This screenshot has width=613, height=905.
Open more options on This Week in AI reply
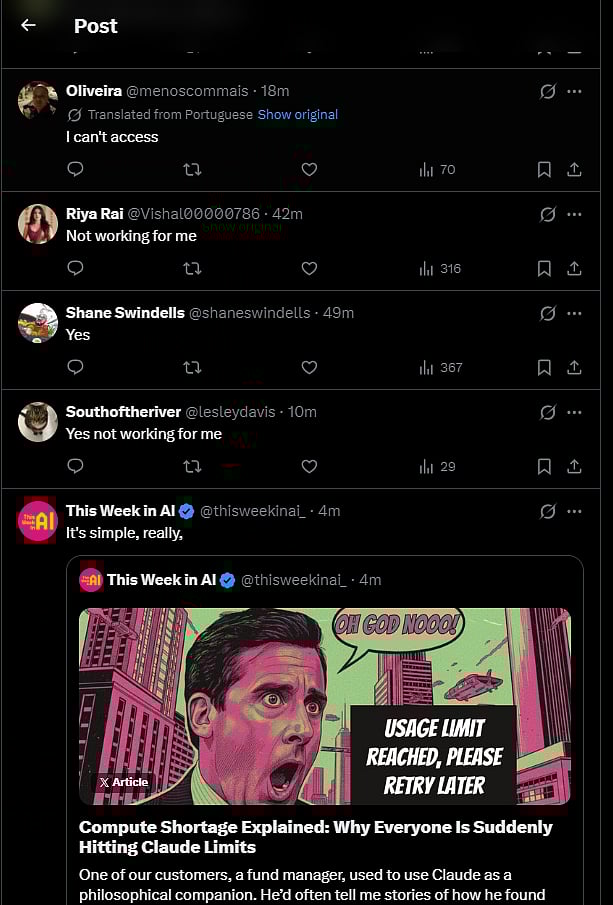click(574, 511)
